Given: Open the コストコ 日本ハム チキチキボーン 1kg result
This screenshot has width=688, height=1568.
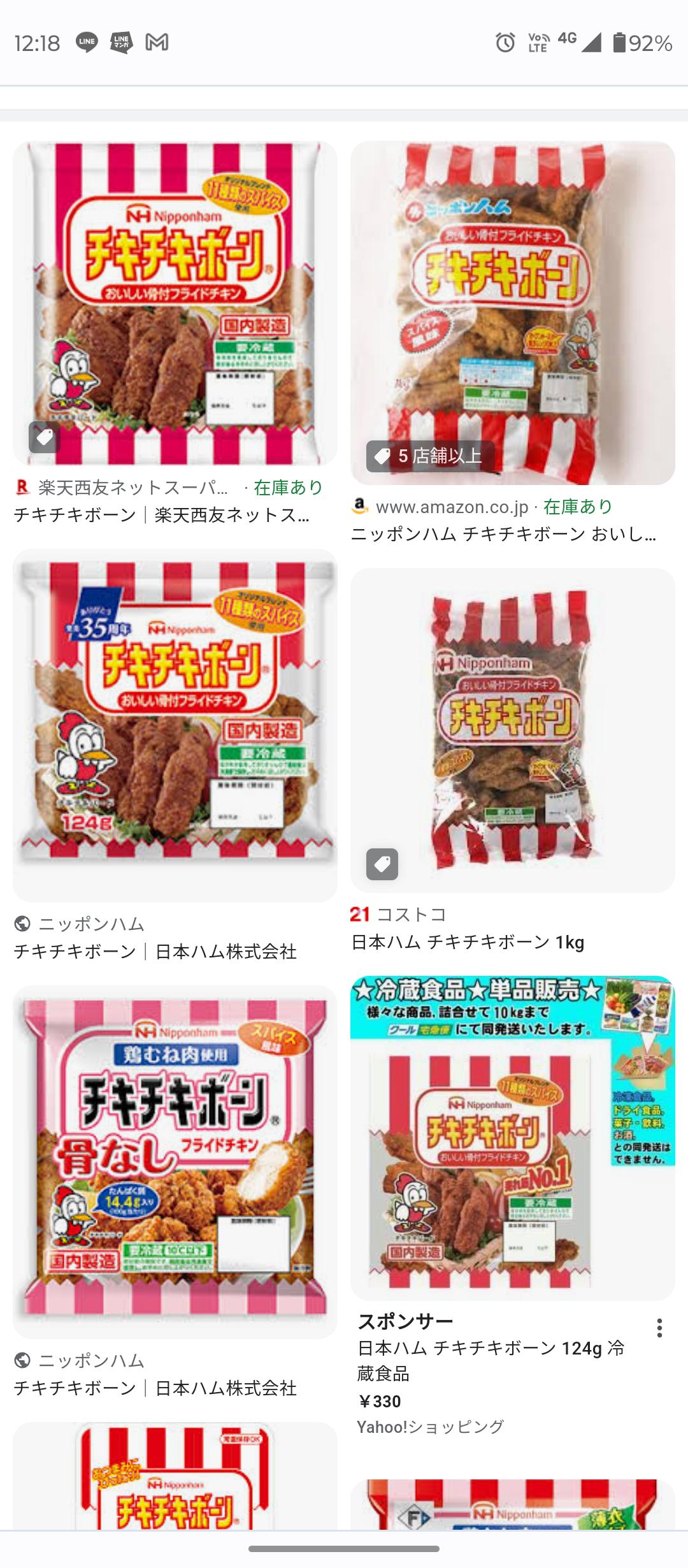Looking at the screenshot, I should 512,730.
